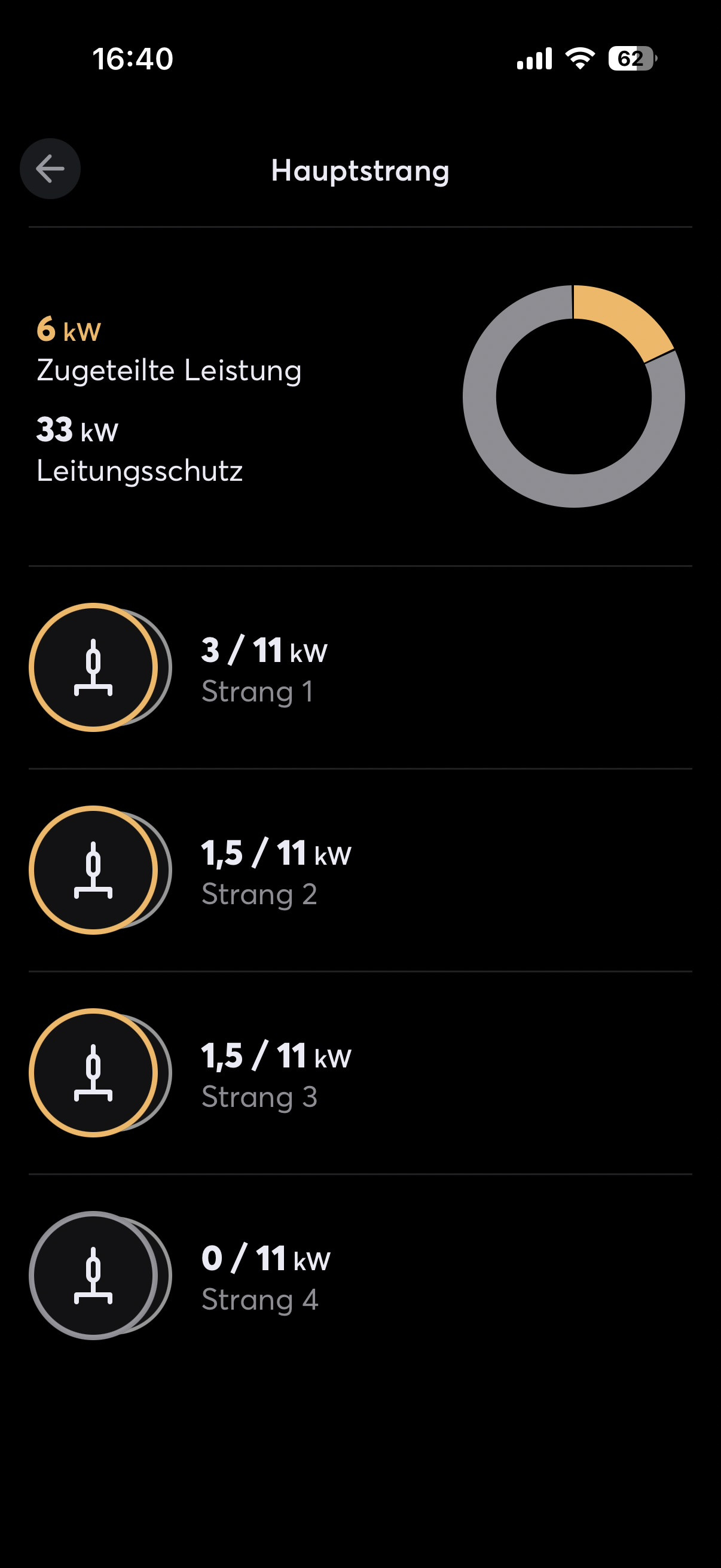Go back using the arrow button
The width and height of the screenshot is (721, 1568).
[x=50, y=169]
